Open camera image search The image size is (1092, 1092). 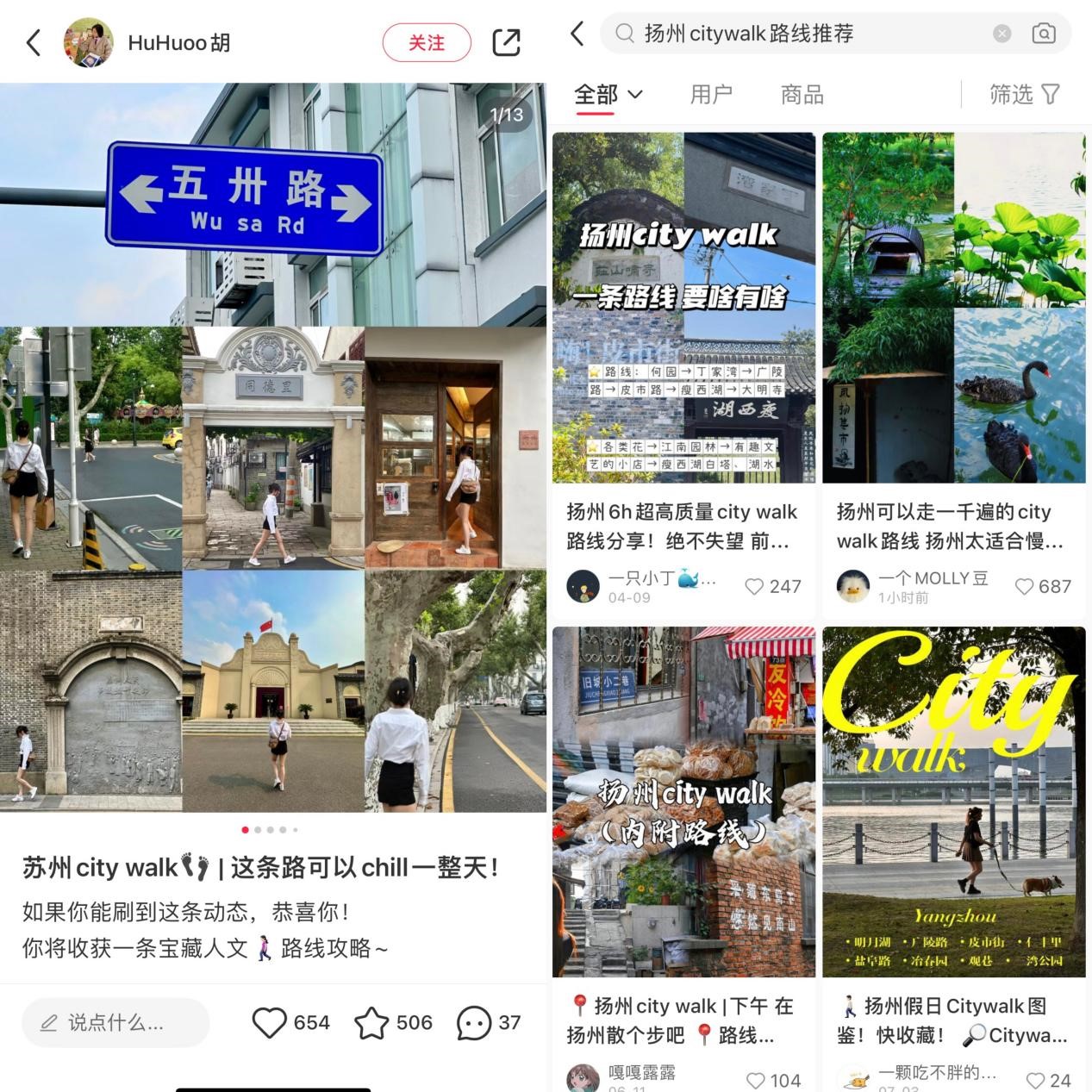1043,34
